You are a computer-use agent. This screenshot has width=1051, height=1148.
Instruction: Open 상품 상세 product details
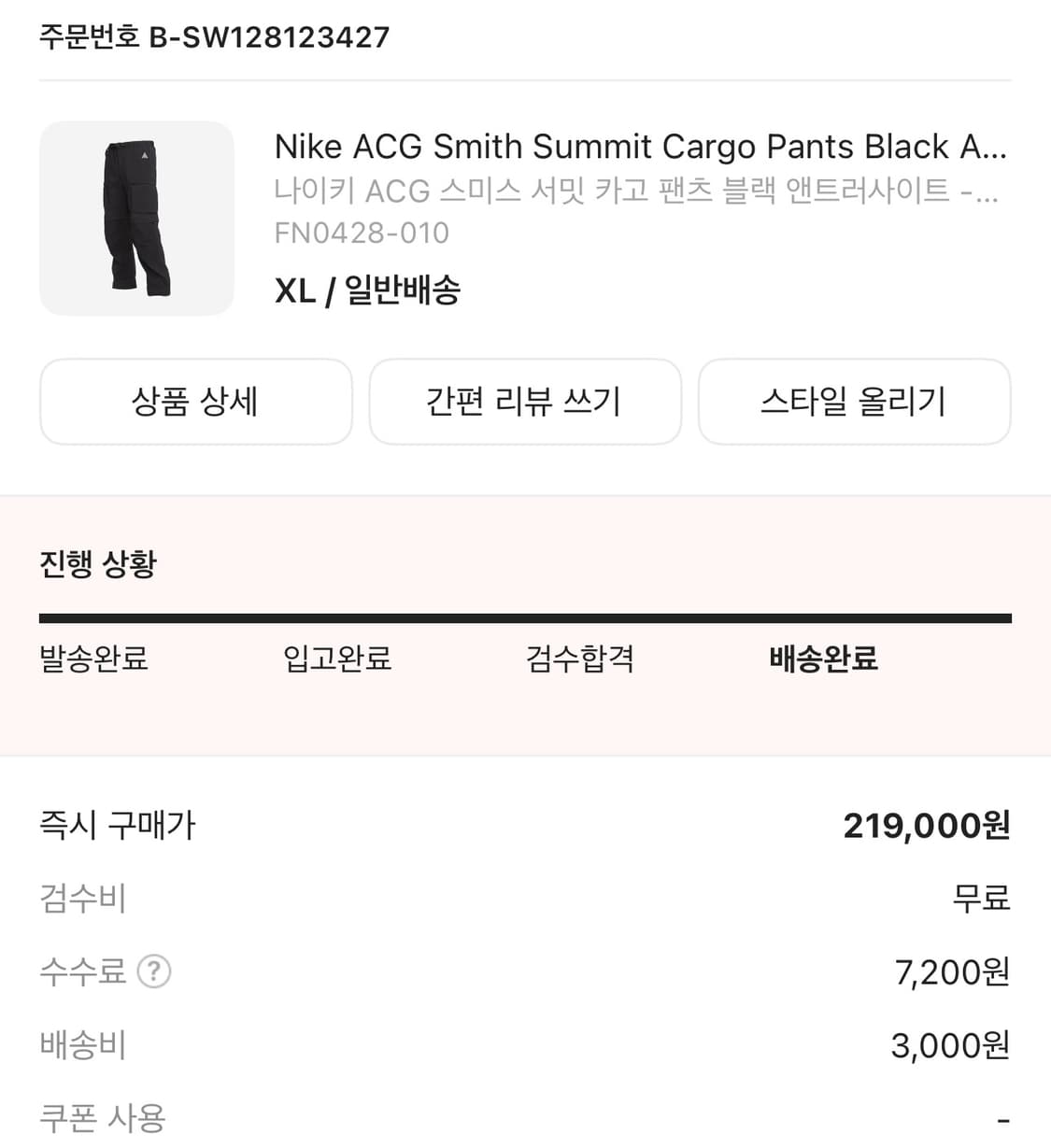pos(195,402)
